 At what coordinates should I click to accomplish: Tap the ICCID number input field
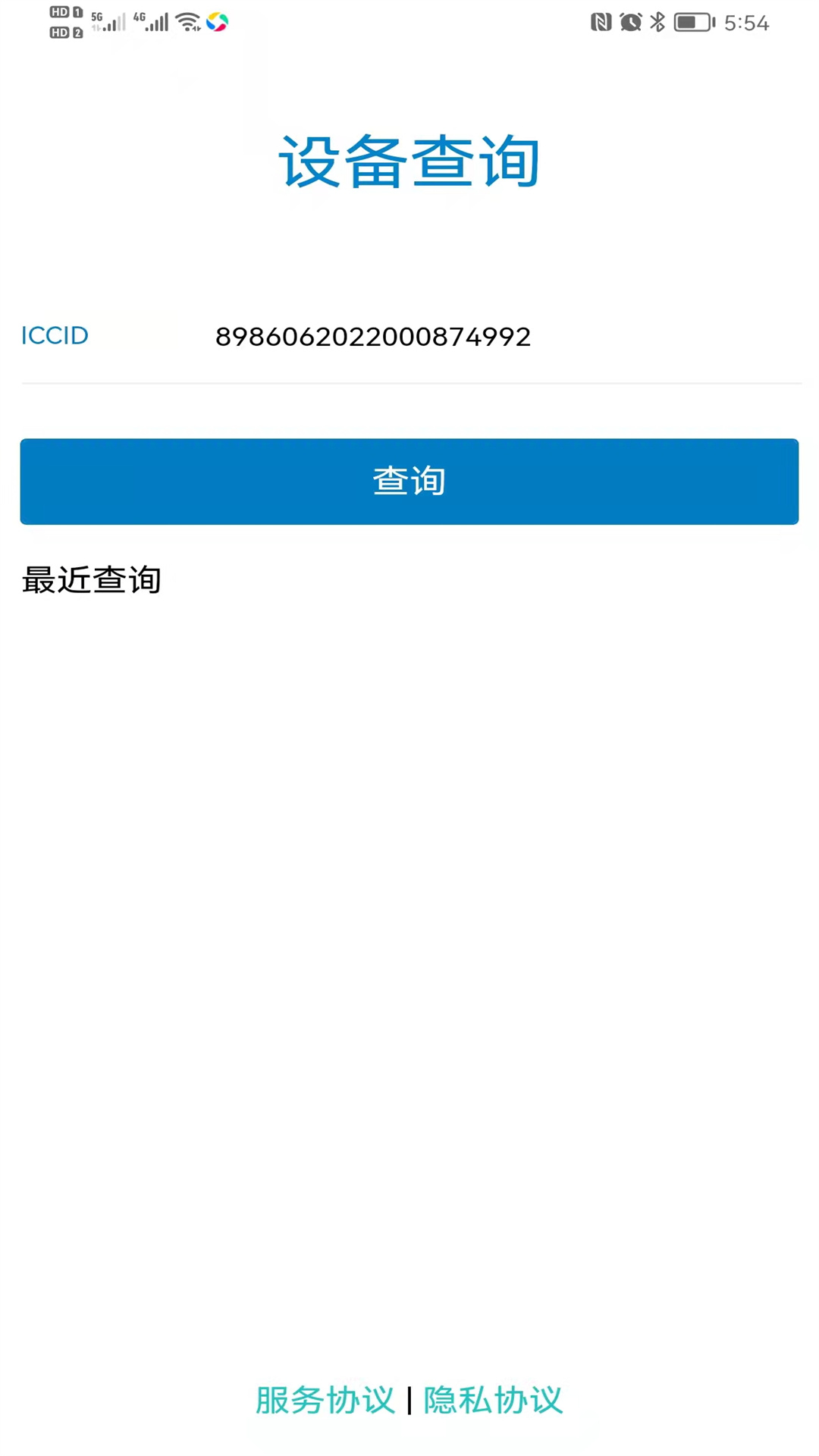click(x=507, y=336)
